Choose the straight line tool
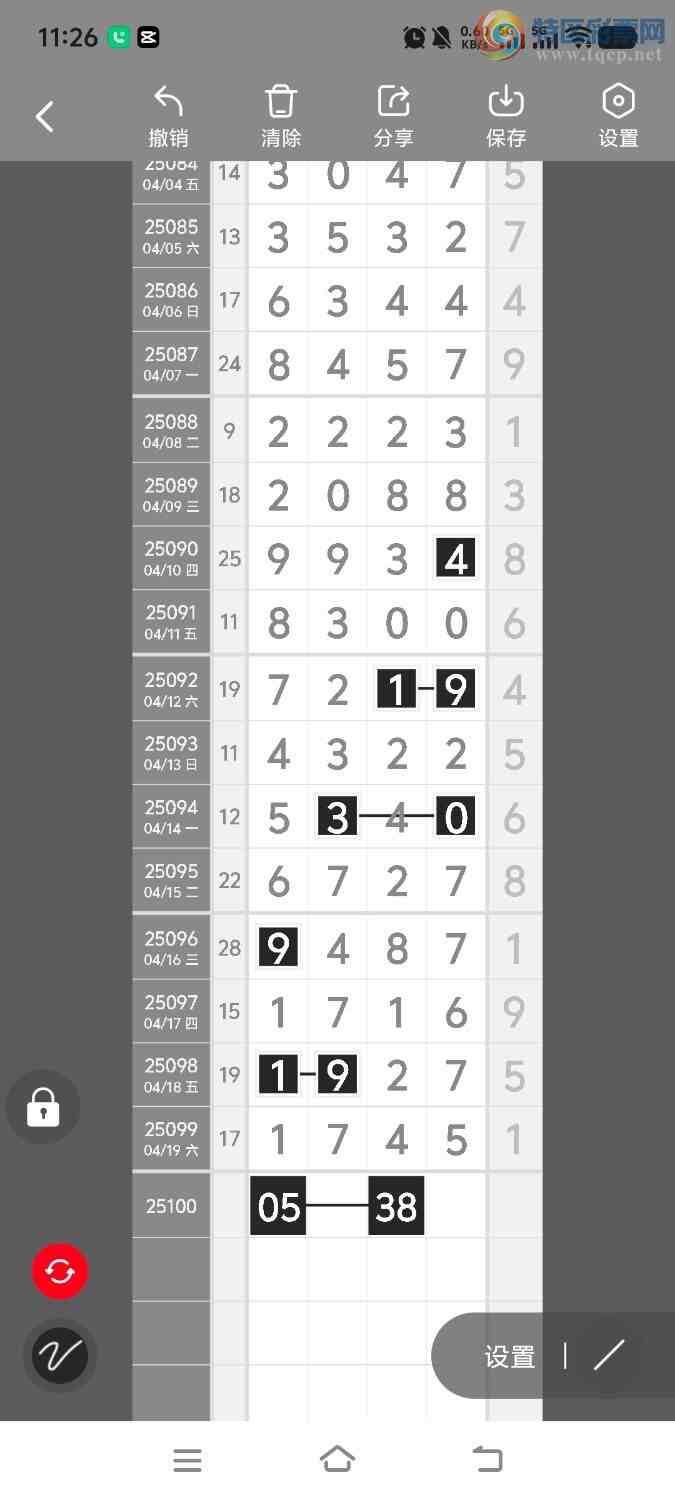This screenshot has width=675, height=1500. 609,1355
